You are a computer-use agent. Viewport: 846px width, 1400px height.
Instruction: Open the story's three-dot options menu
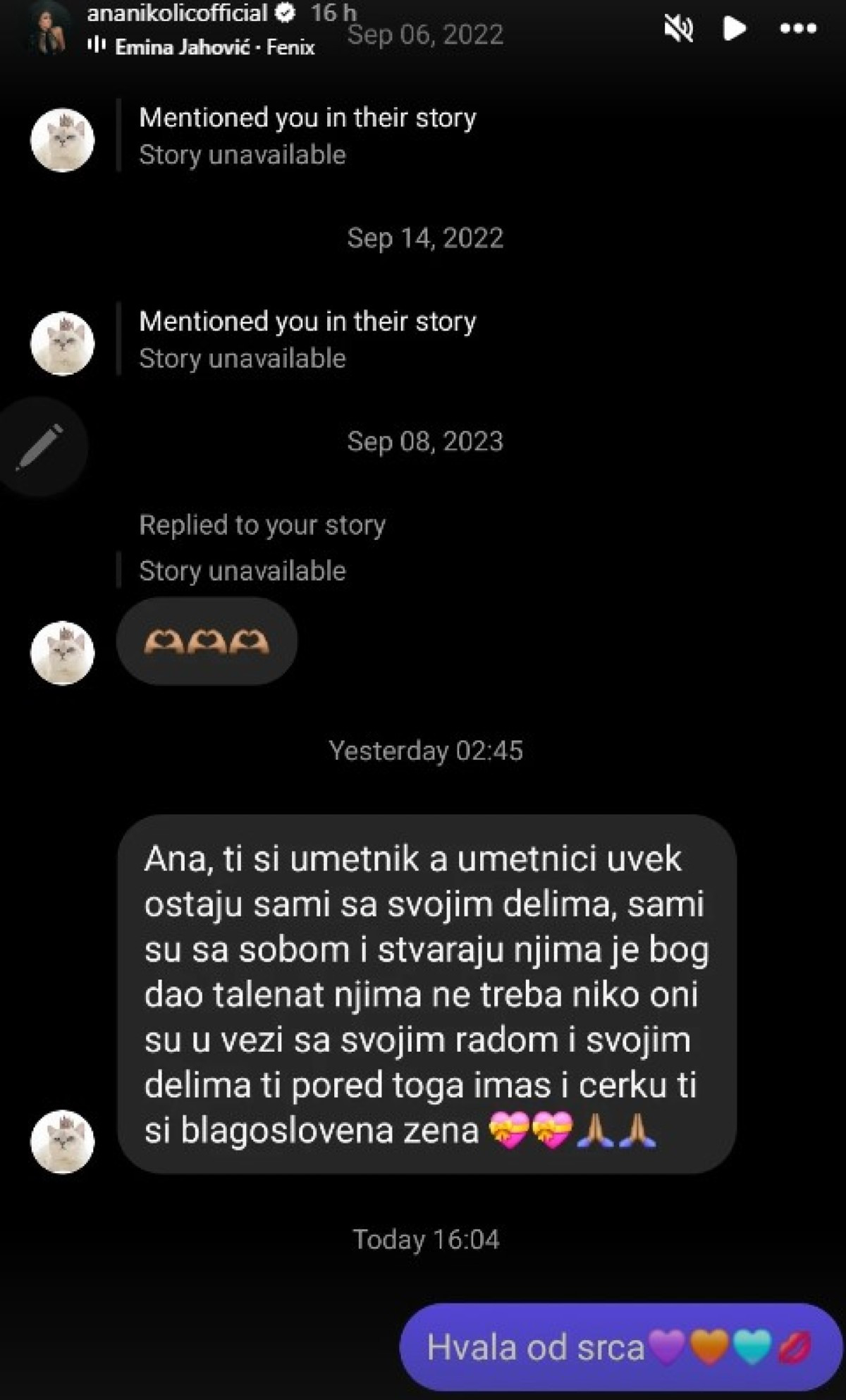pyautogui.click(x=798, y=29)
